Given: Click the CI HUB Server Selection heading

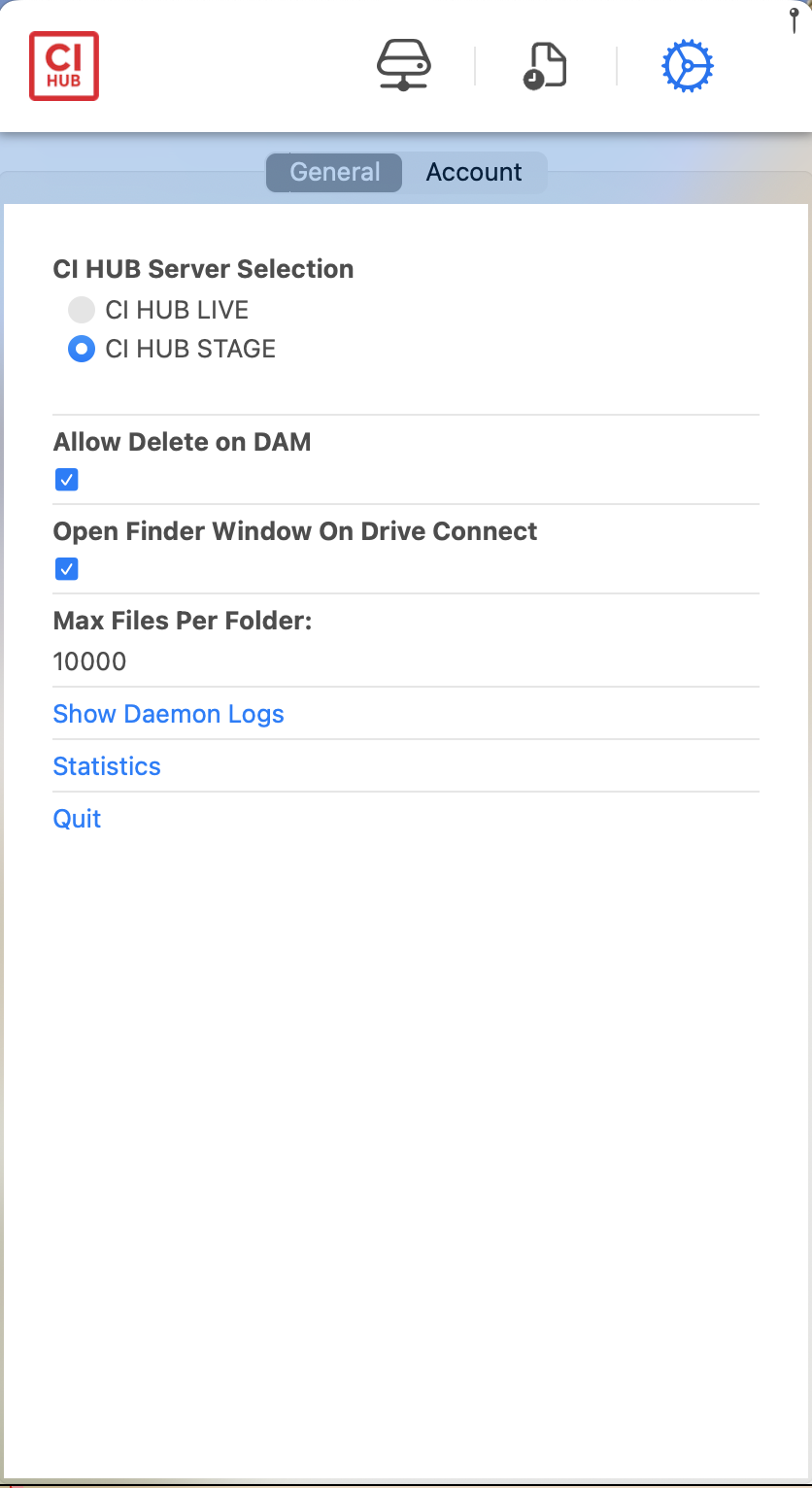Looking at the screenshot, I should point(203,269).
